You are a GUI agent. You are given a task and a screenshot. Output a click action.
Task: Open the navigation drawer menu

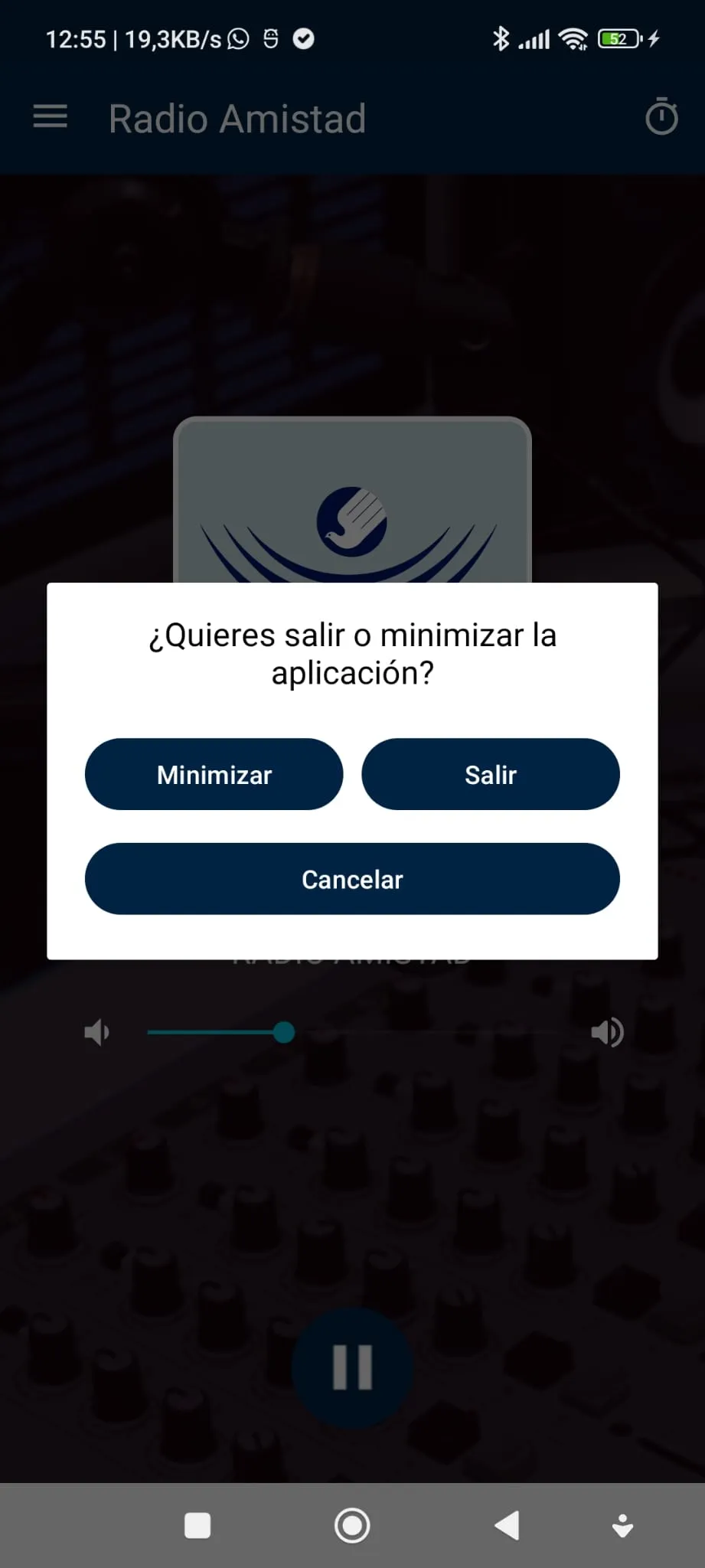[x=49, y=116]
